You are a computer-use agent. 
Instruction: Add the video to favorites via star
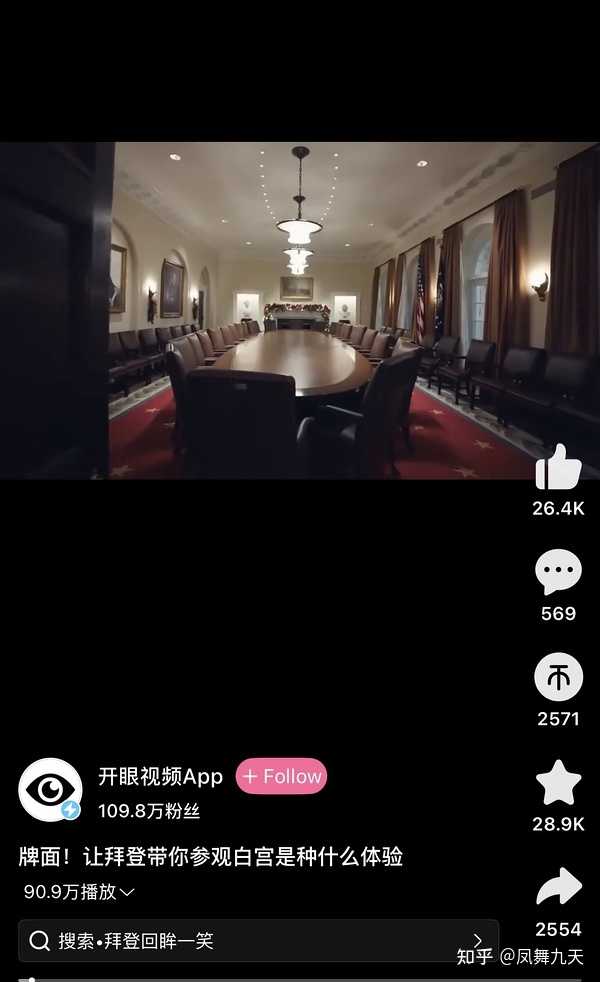point(558,782)
